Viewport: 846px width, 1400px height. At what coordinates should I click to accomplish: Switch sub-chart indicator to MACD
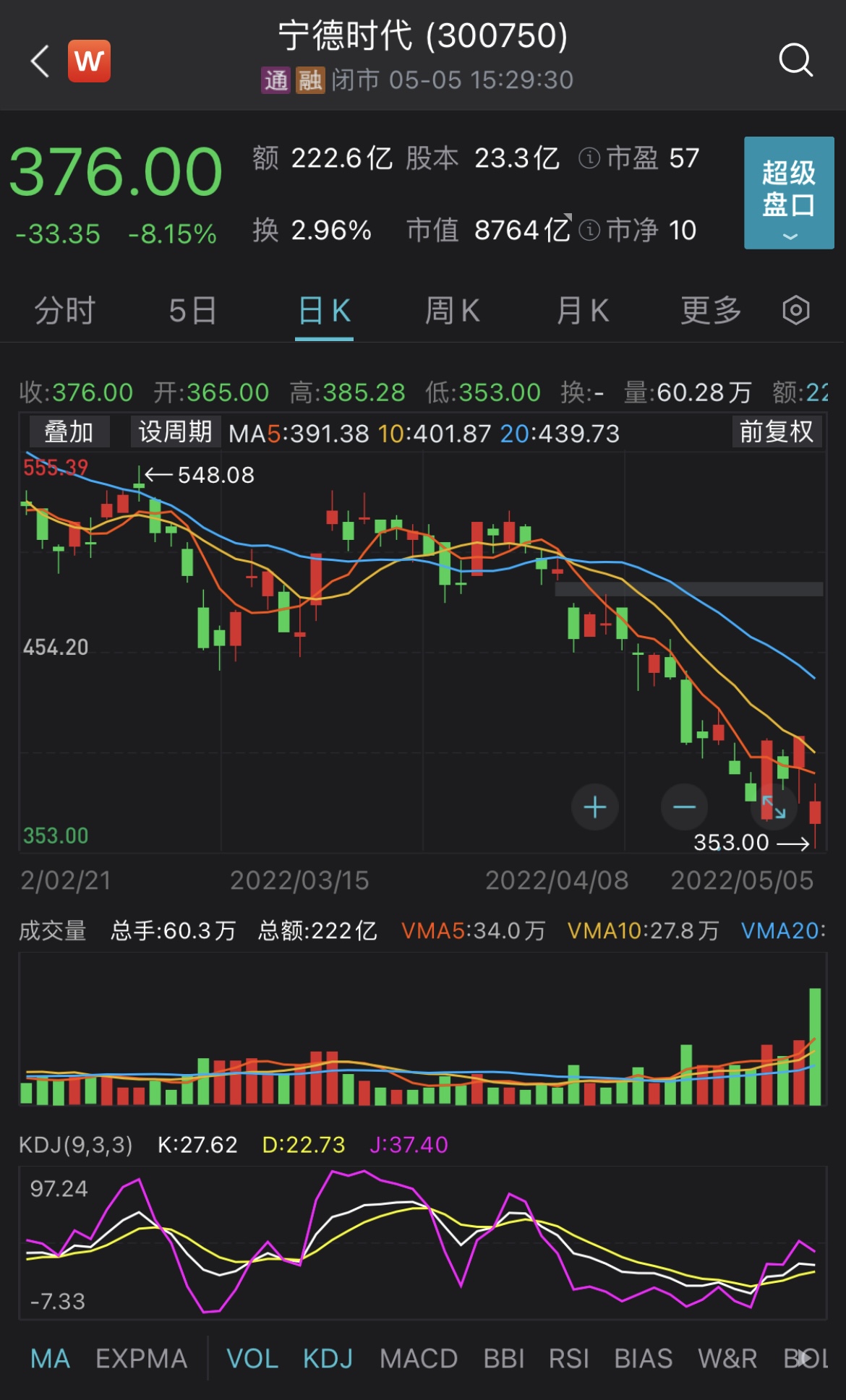tap(419, 1359)
